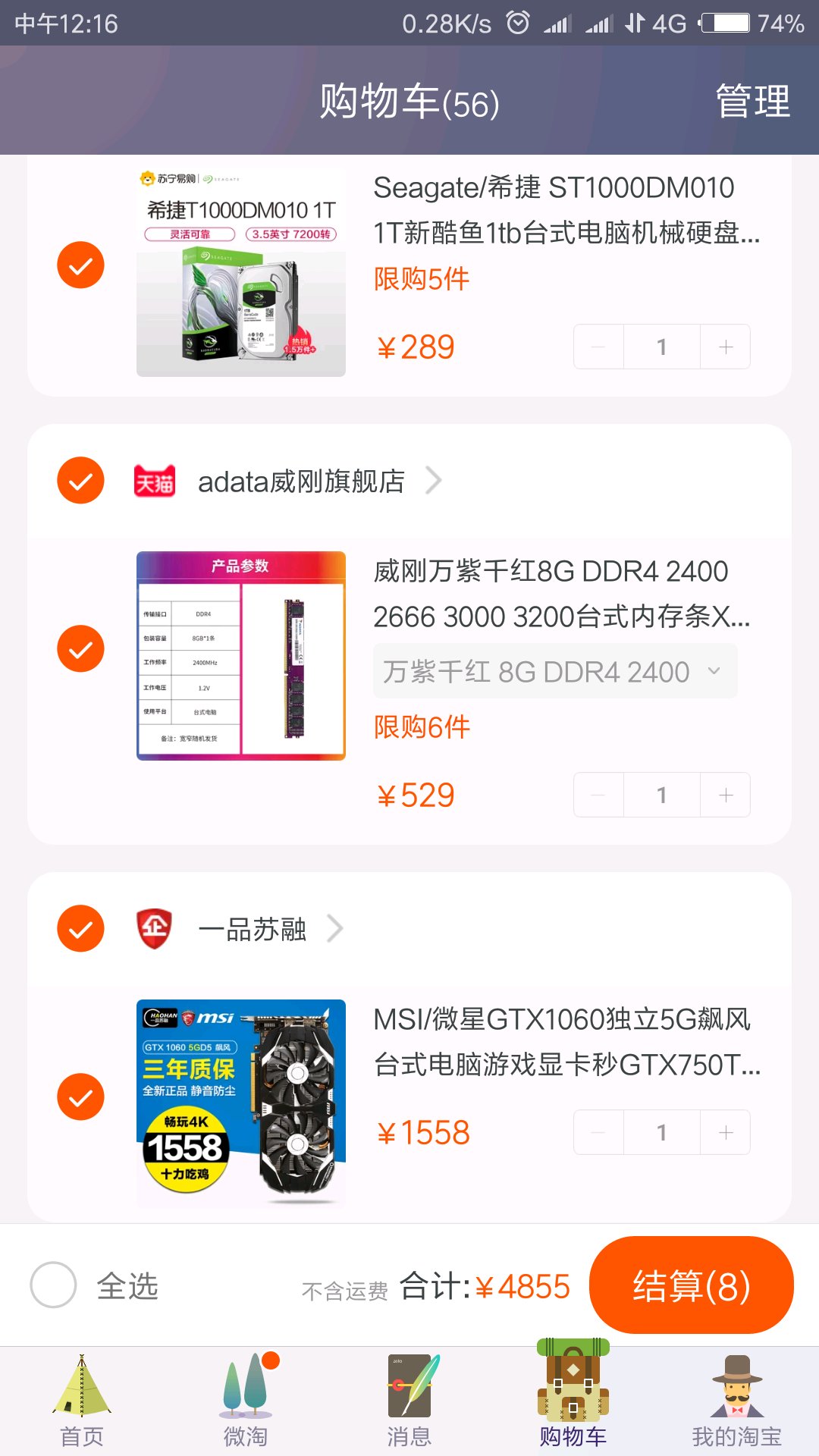Change the 万紫千红 8G DDR4 2400 variant

coord(554,671)
